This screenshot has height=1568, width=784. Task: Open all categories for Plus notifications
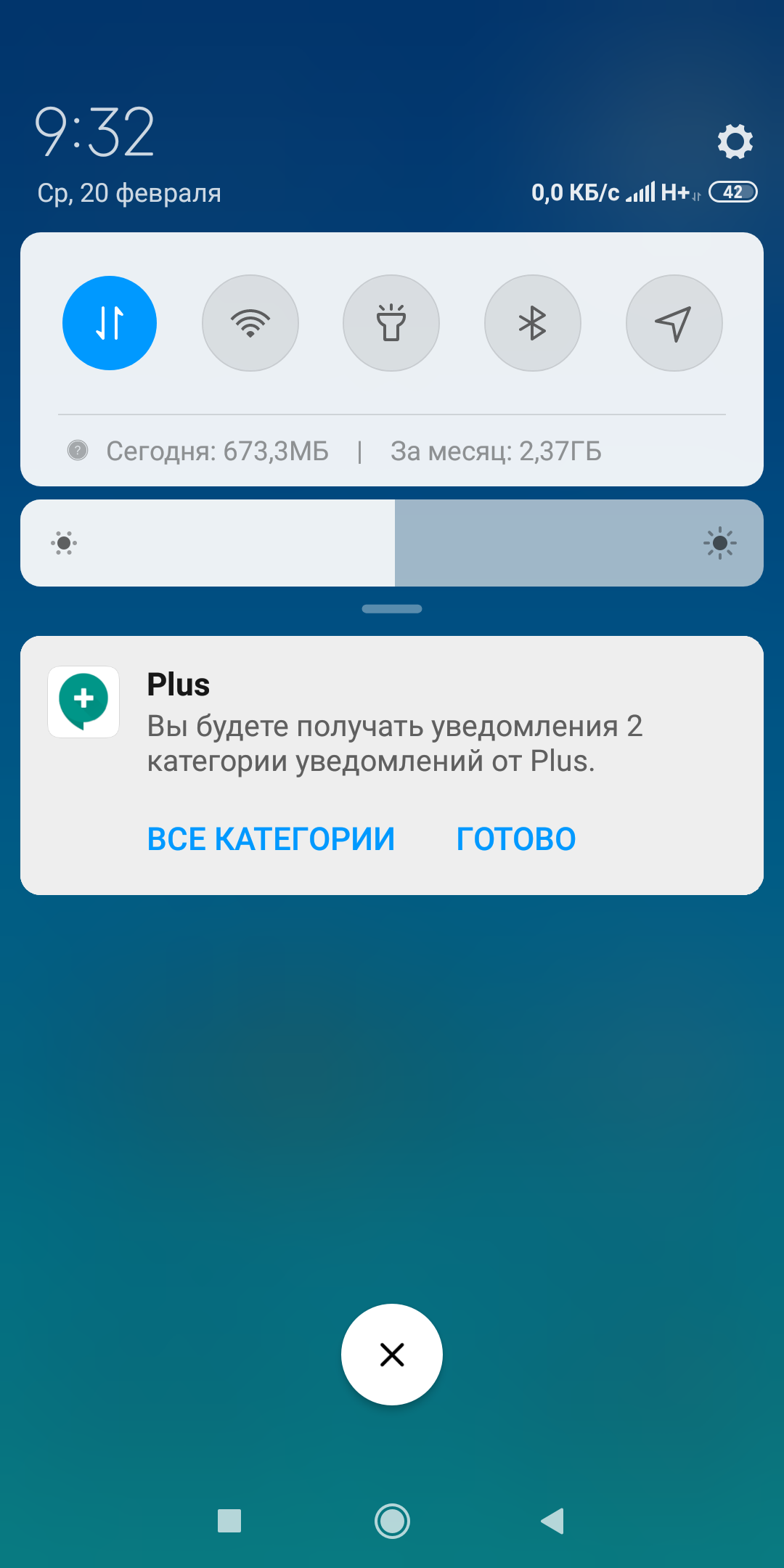click(x=271, y=839)
